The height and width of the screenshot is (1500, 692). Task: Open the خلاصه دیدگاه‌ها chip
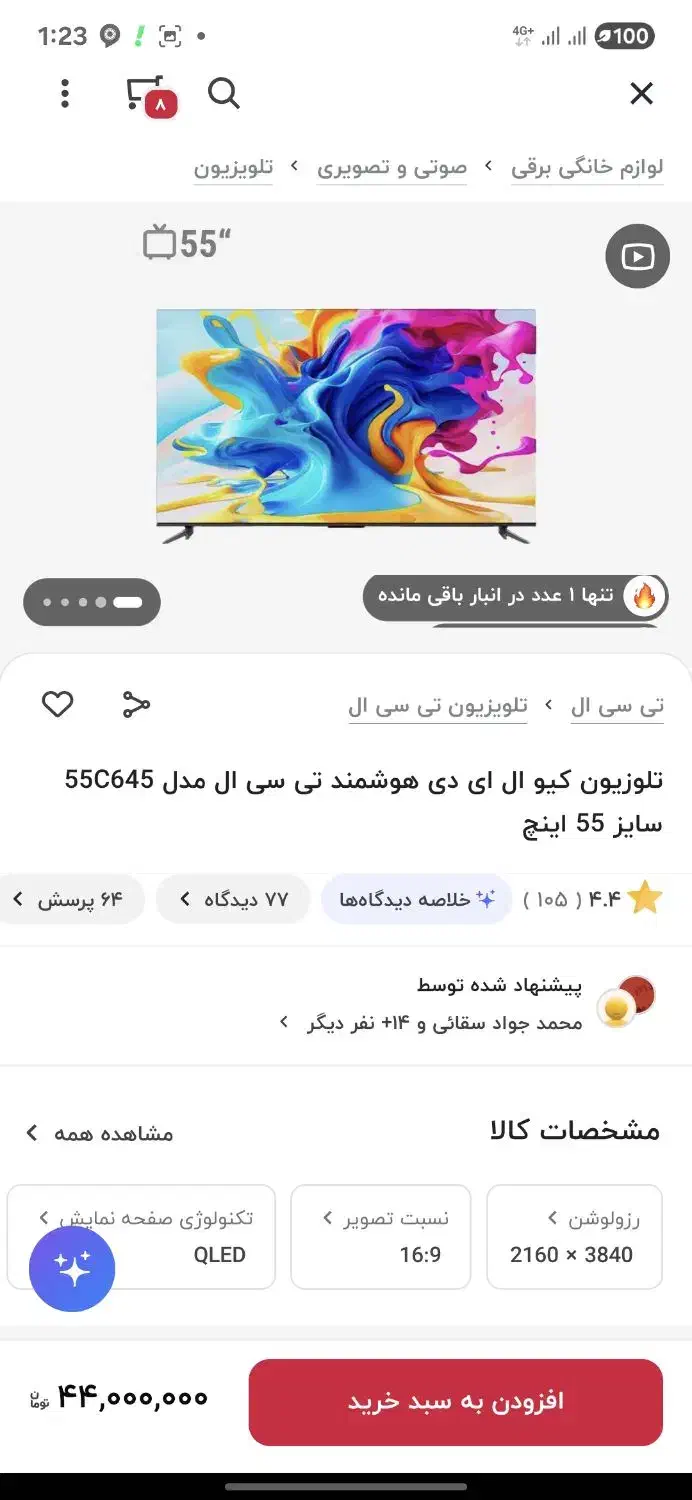pos(417,899)
